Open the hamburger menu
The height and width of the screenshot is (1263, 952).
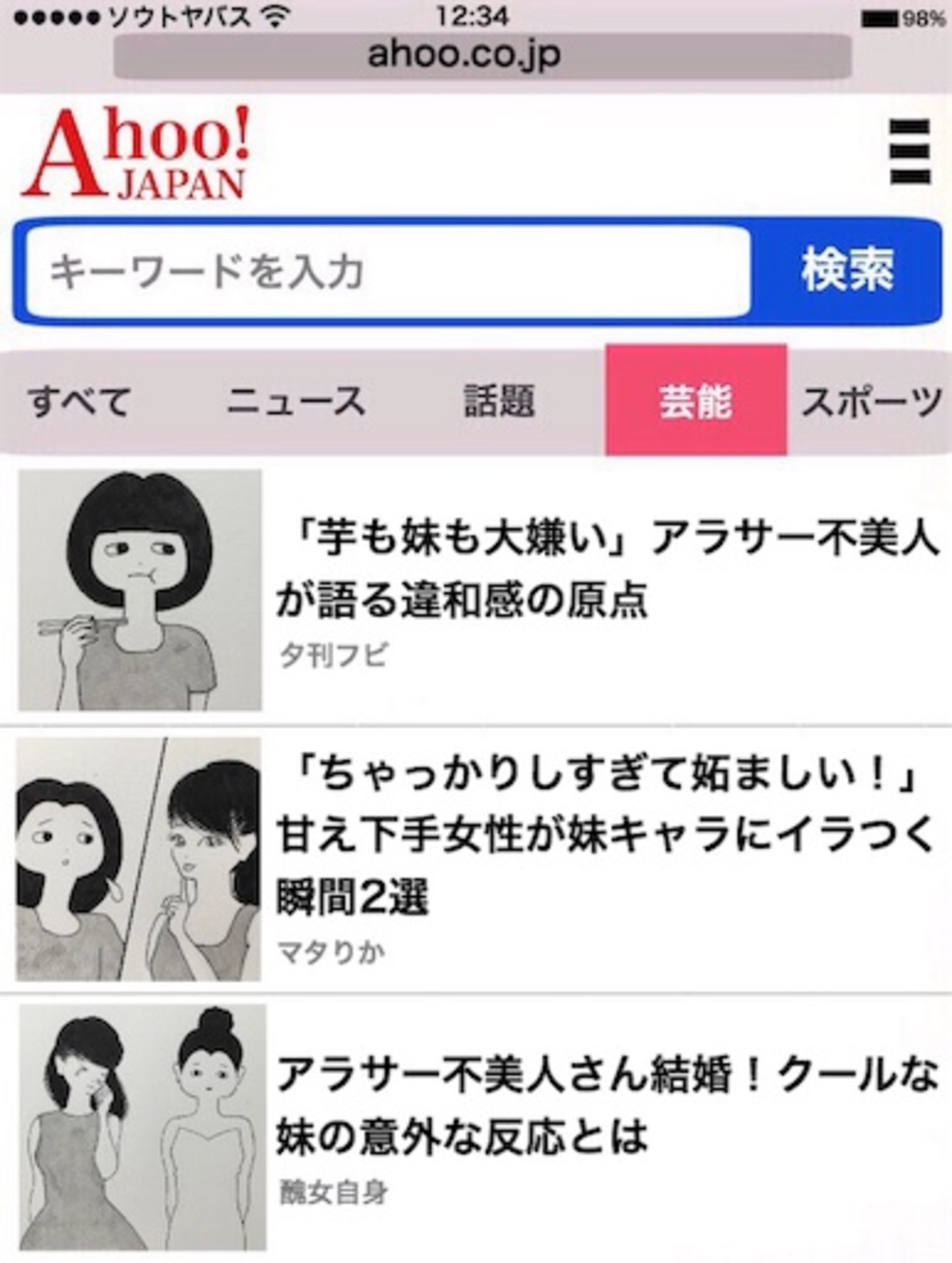[910, 152]
